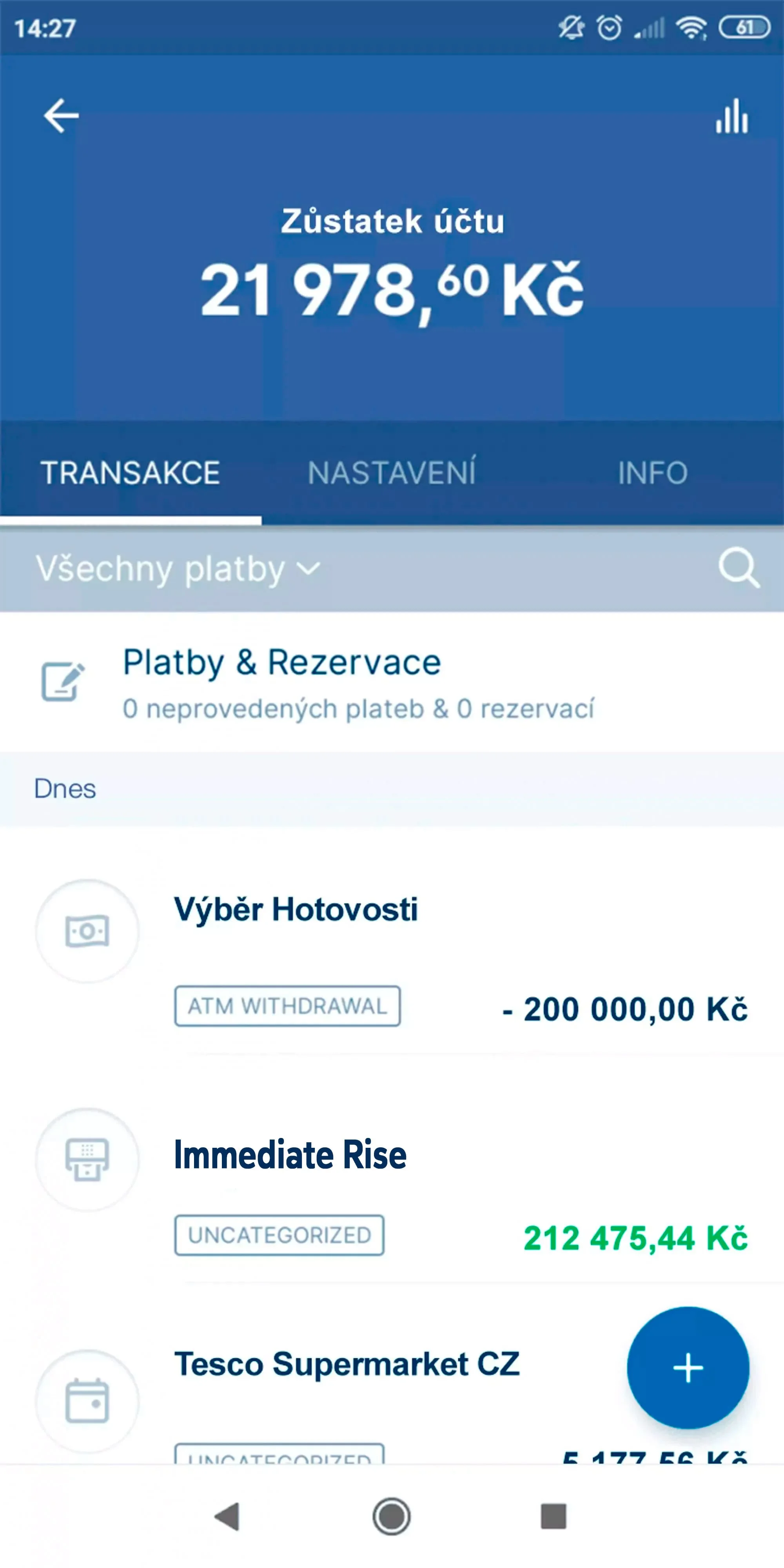Open the statistics chart icon
This screenshot has height=1568, width=784.
731,116
